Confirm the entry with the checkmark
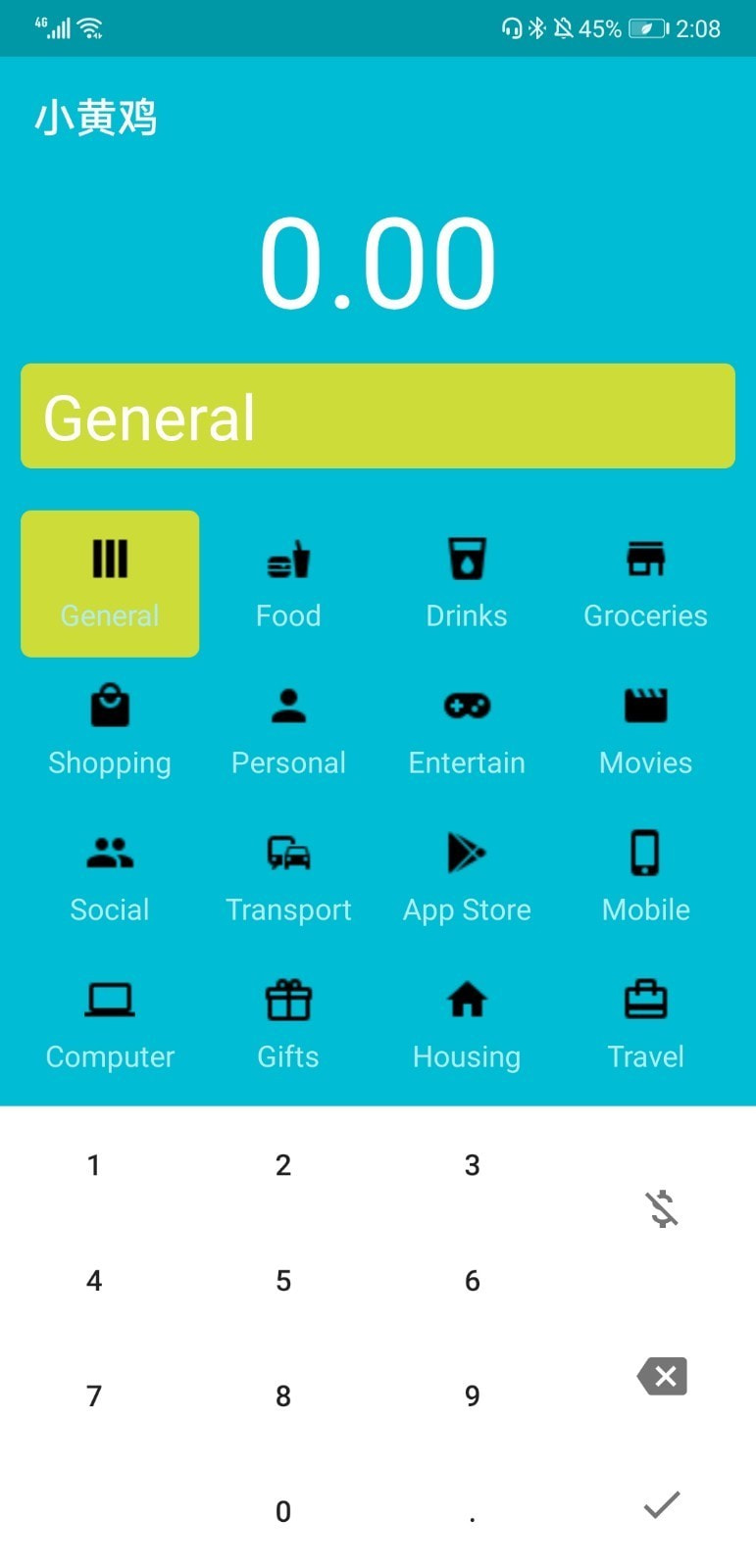756x1568 pixels. [662, 1504]
